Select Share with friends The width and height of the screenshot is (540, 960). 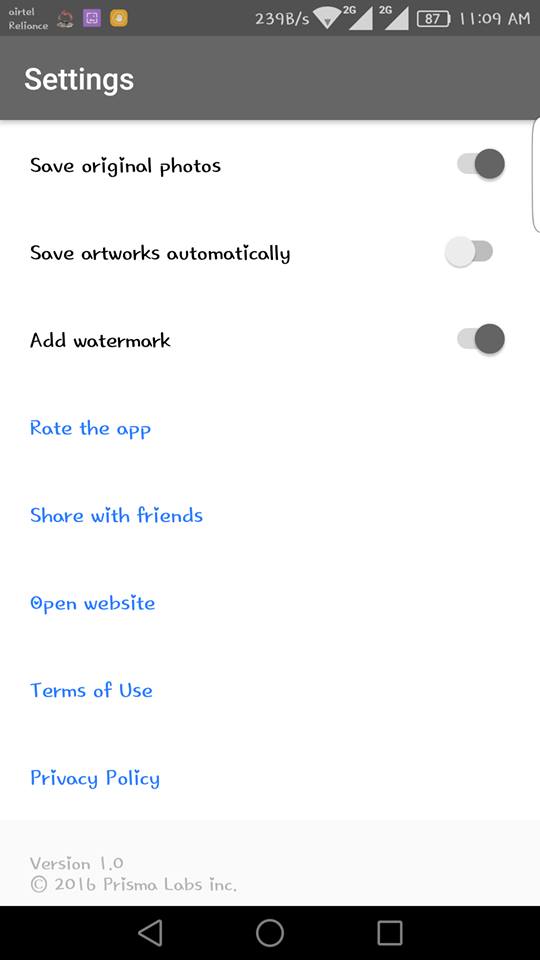point(116,516)
